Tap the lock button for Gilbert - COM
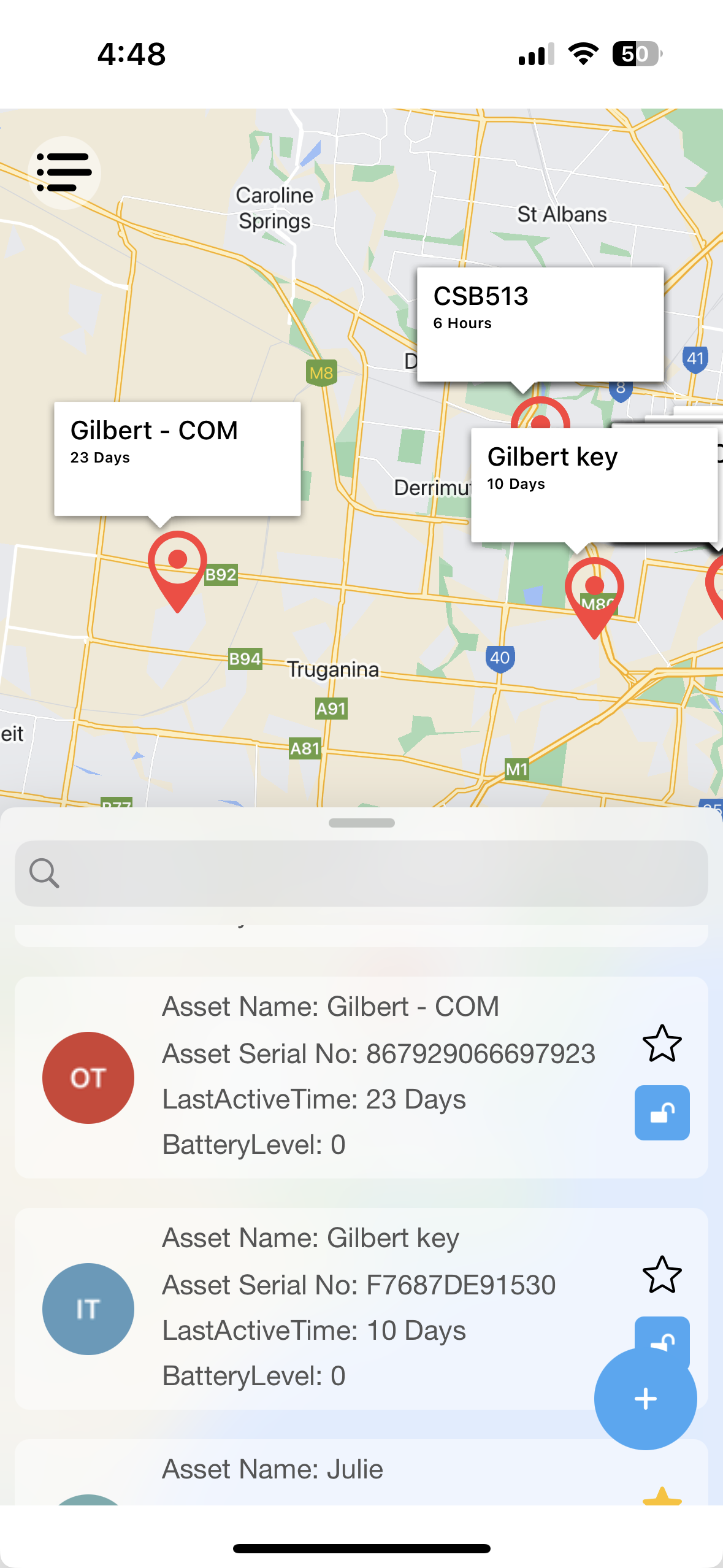This screenshot has height=1568, width=723. pyautogui.click(x=662, y=1112)
